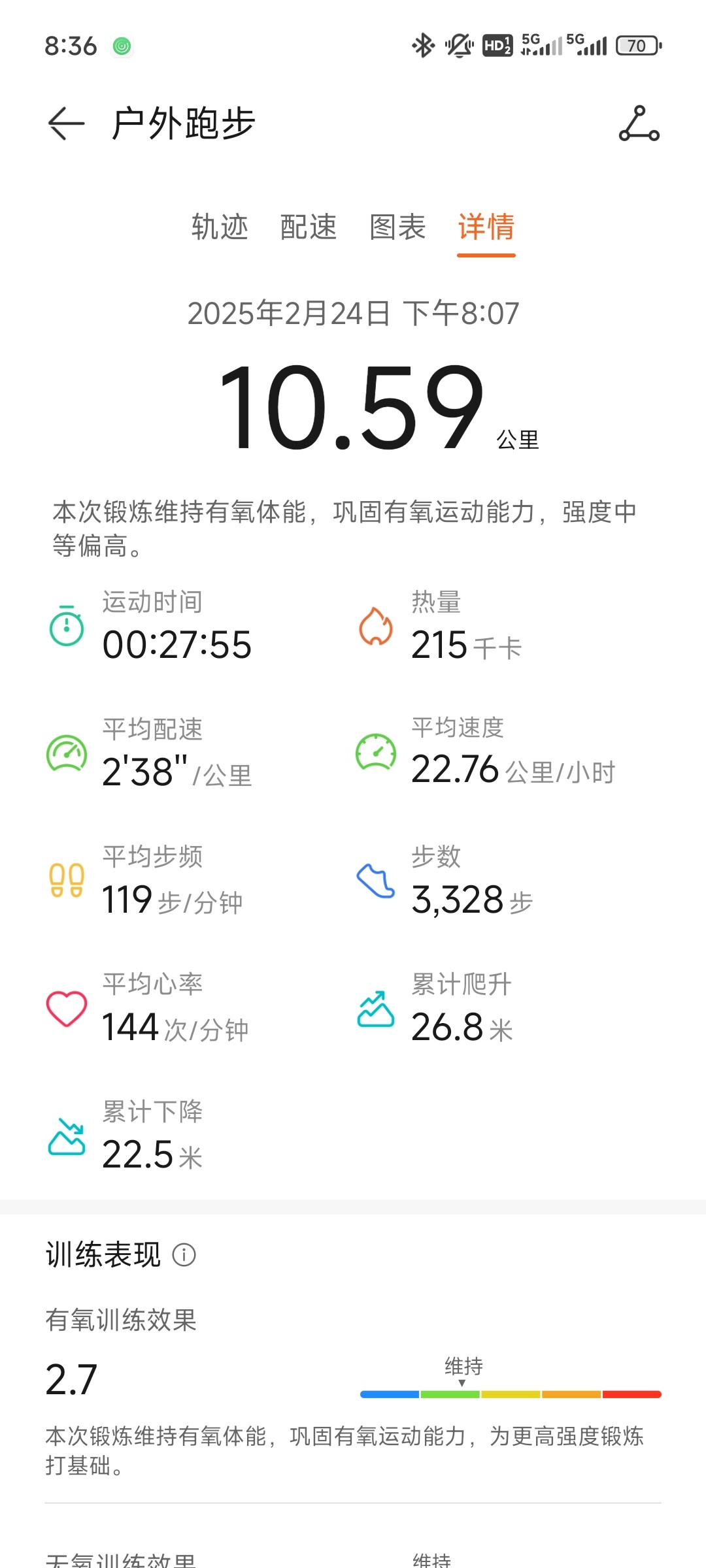Viewport: 706px width, 1568px height.
Task: Switch to the 配速 tab
Action: [x=309, y=227]
